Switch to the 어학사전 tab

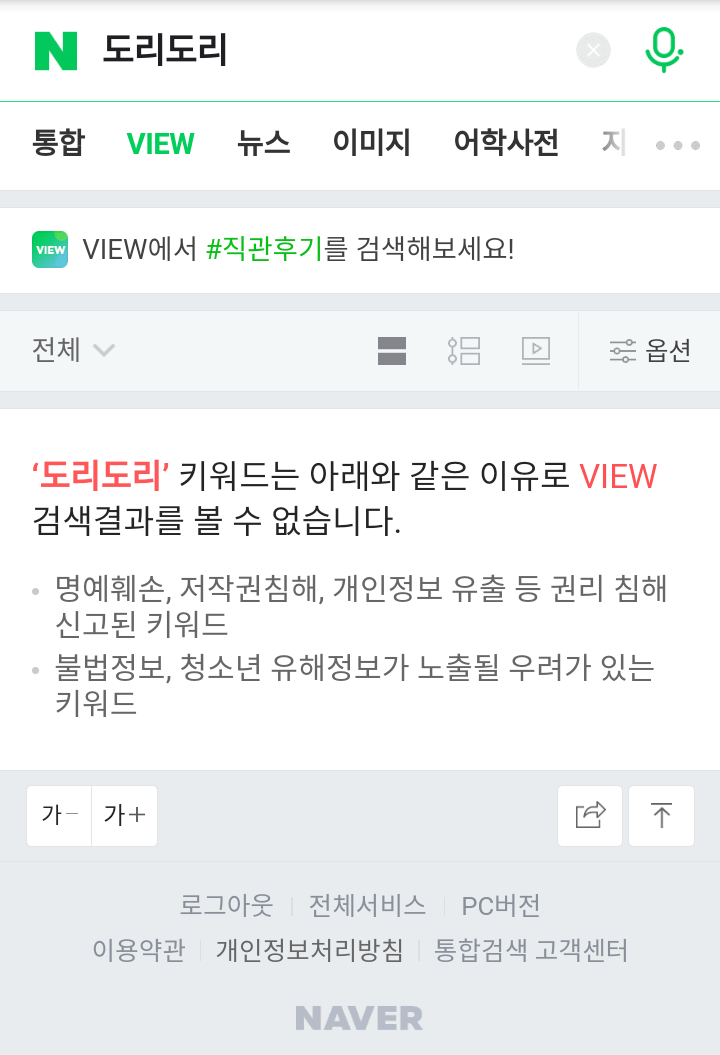click(x=505, y=144)
